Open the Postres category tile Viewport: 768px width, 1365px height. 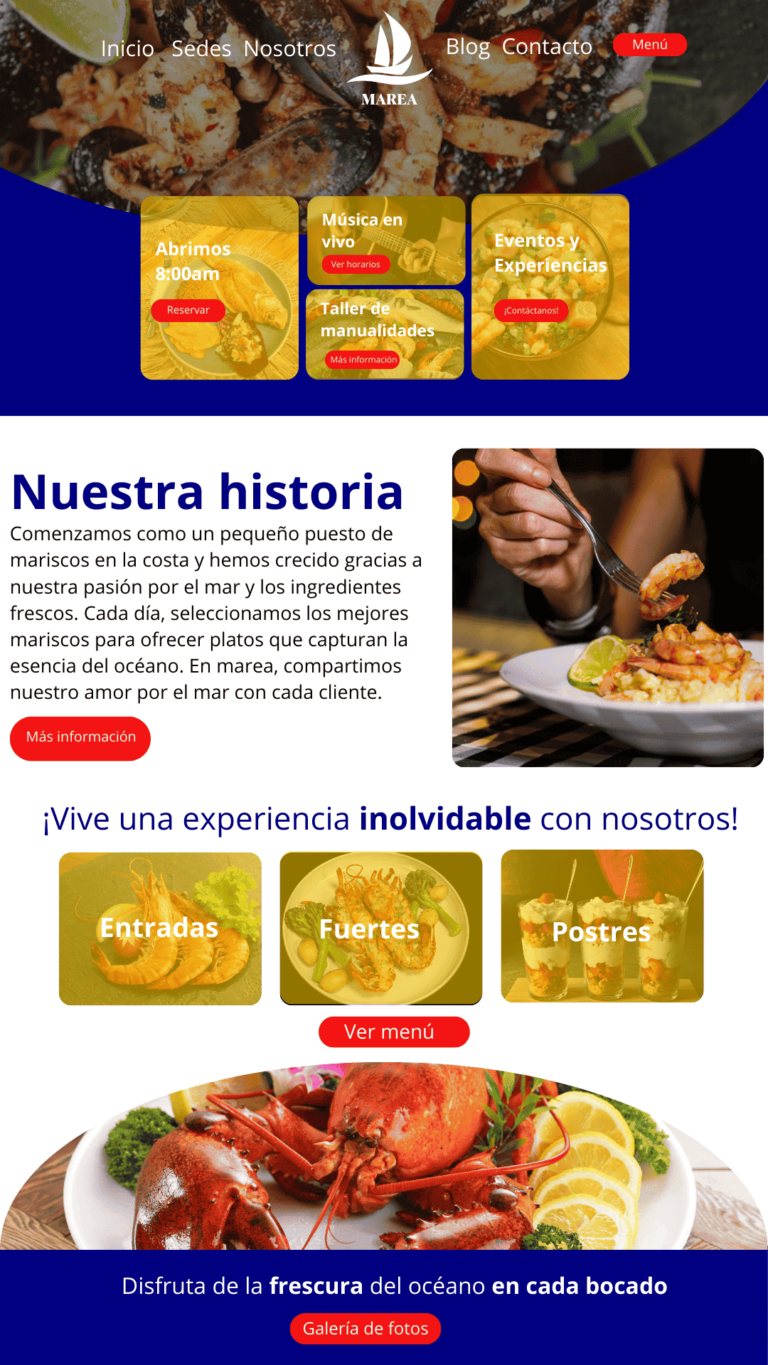pos(602,928)
